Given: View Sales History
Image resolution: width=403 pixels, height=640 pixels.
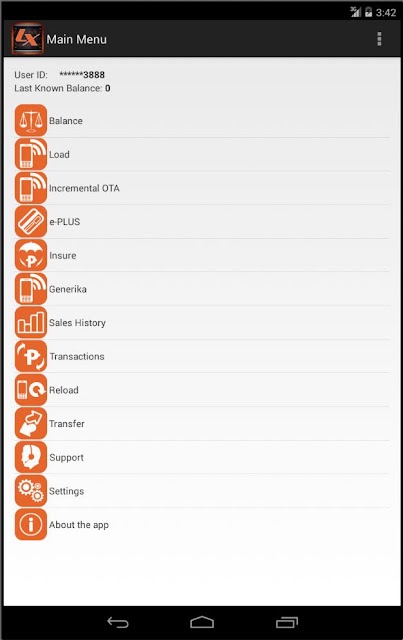Looking at the screenshot, I should 202,323.
